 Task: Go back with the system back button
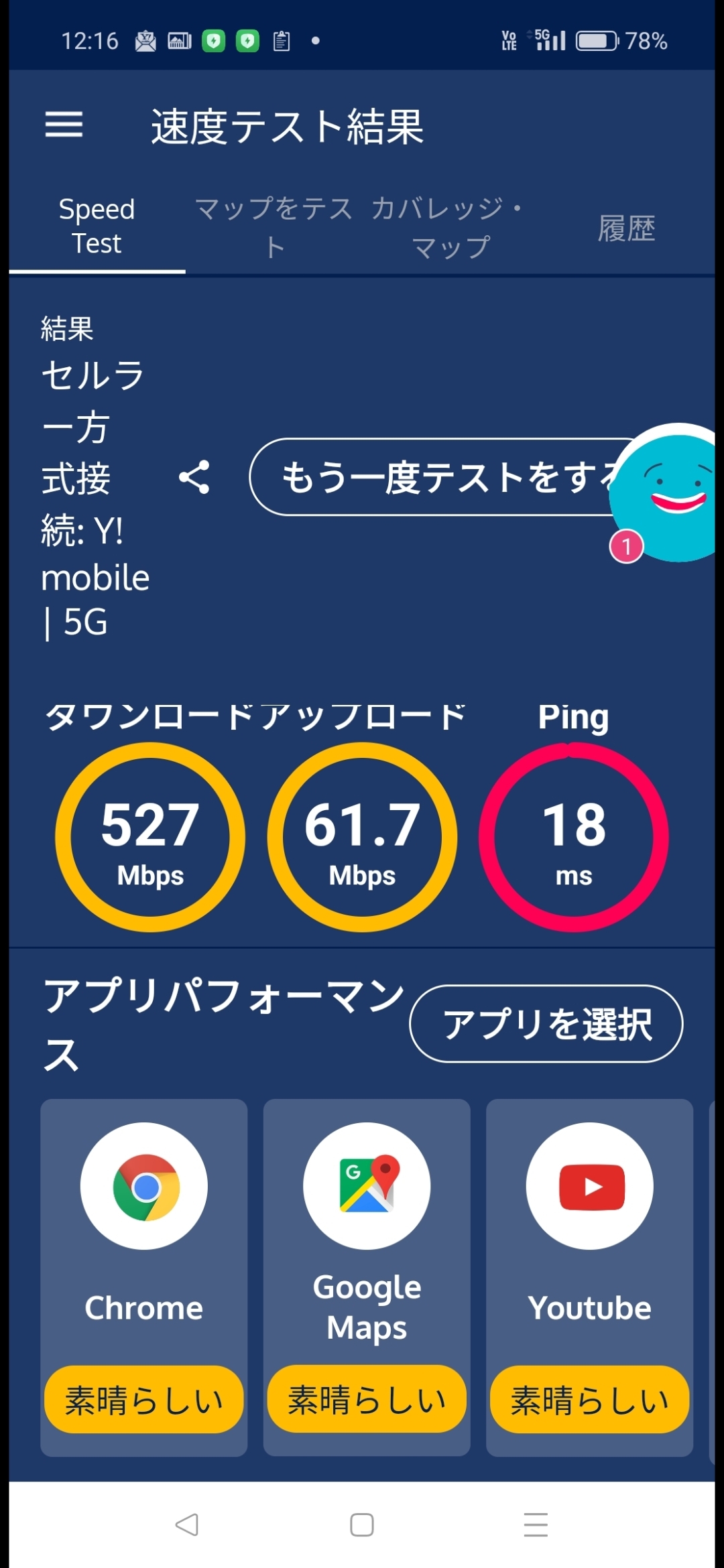(187, 1524)
